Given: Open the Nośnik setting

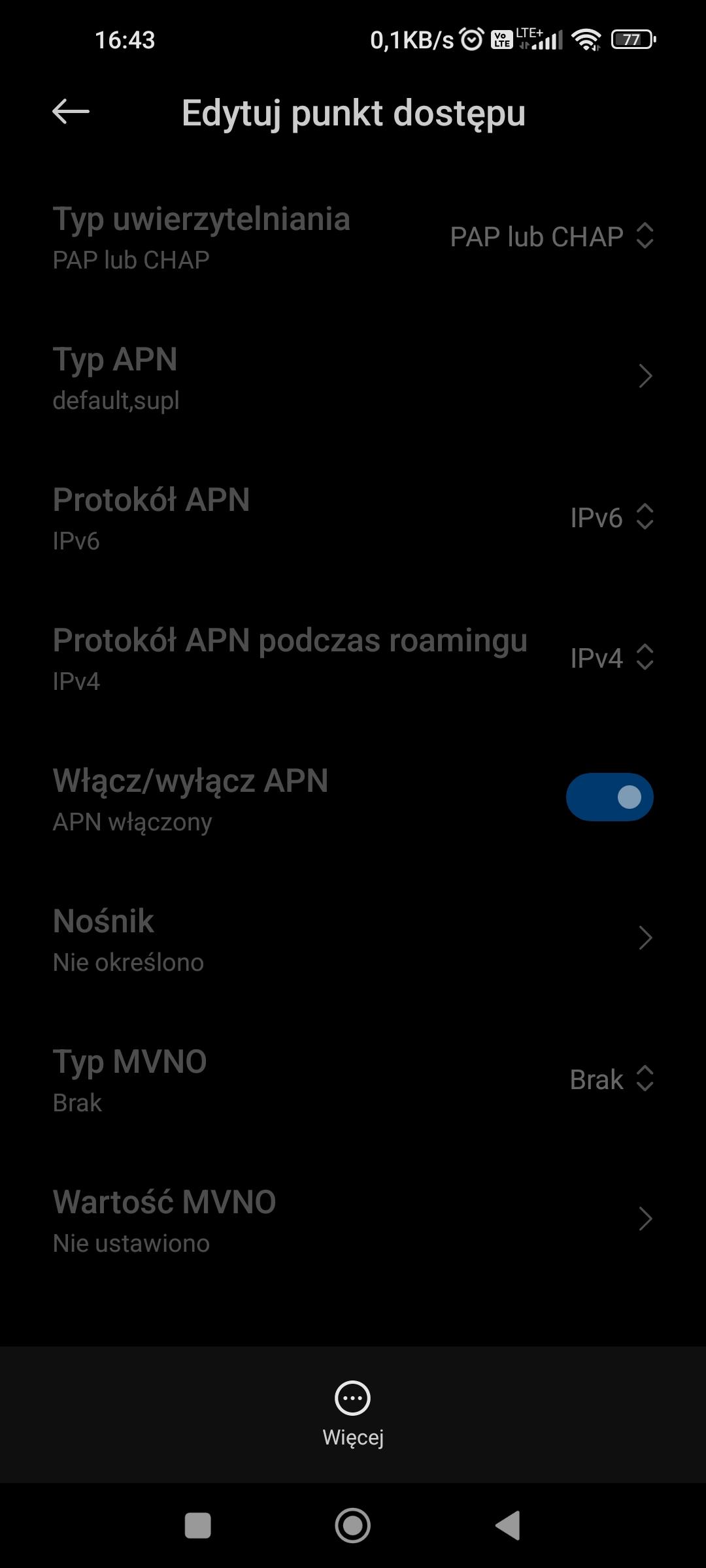Looking at the screenshot, I should [353, 939].
